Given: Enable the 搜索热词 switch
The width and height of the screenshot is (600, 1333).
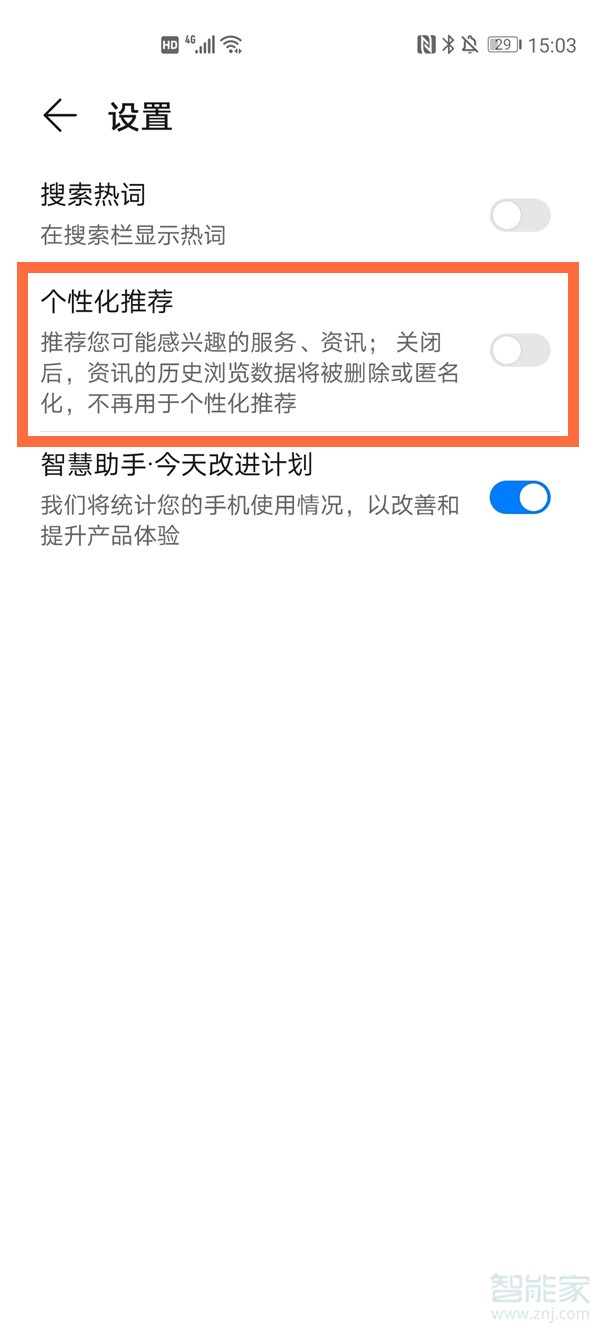Looking at the screenshot, I should (520, 215).
